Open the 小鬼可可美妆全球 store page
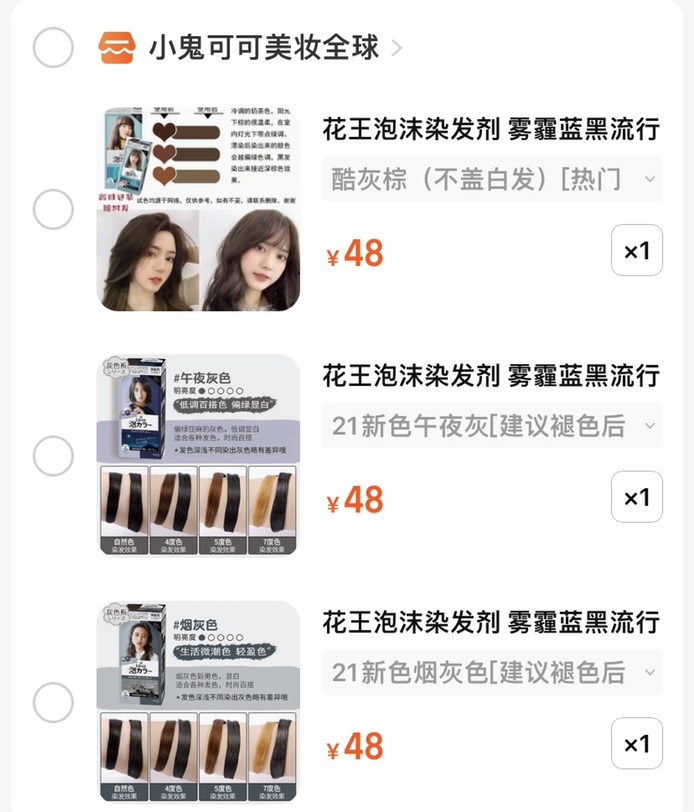 coord(264,47)
